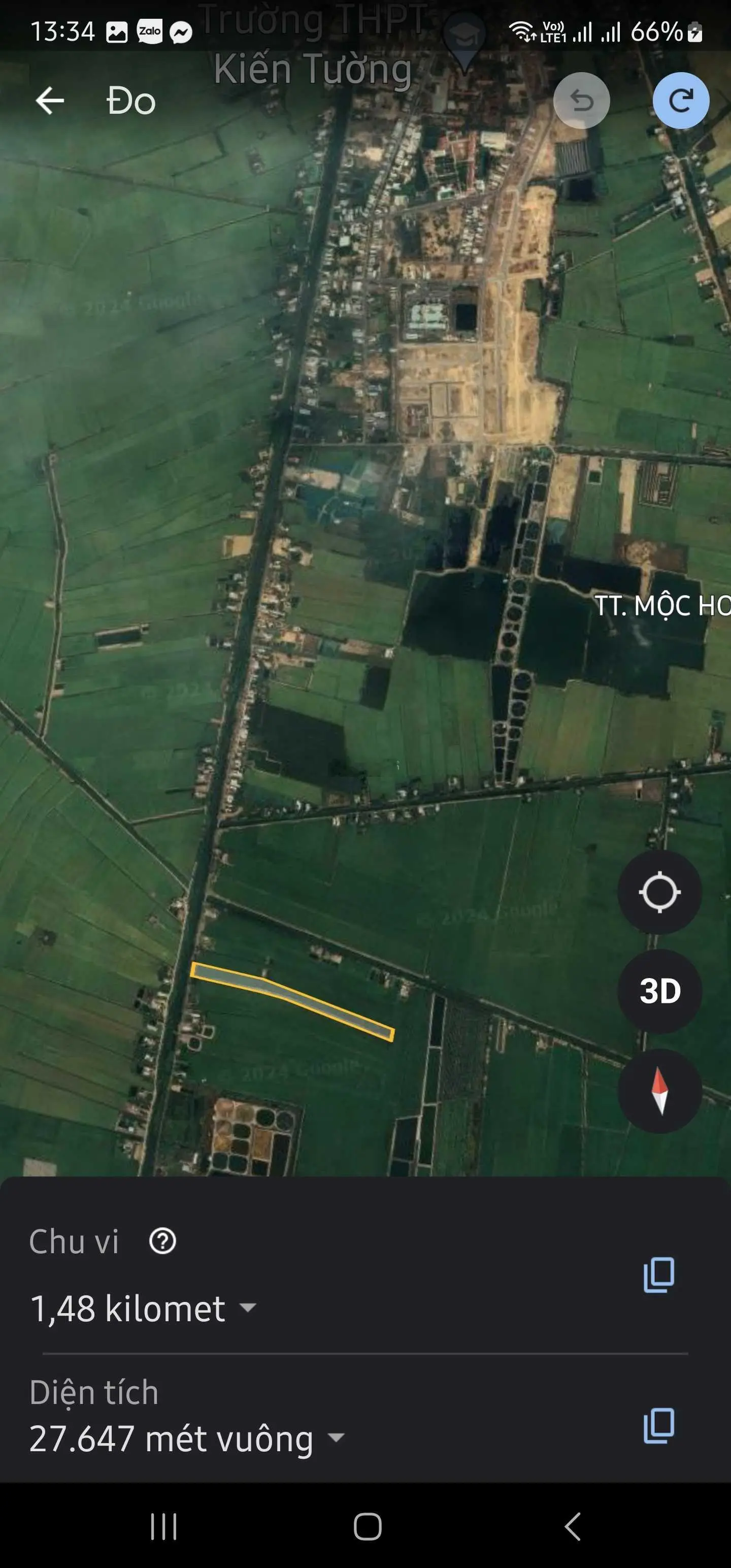Screen dimensions: 731x1568
Task: Switch the map to 3D view
Action: tap(659, 991)
